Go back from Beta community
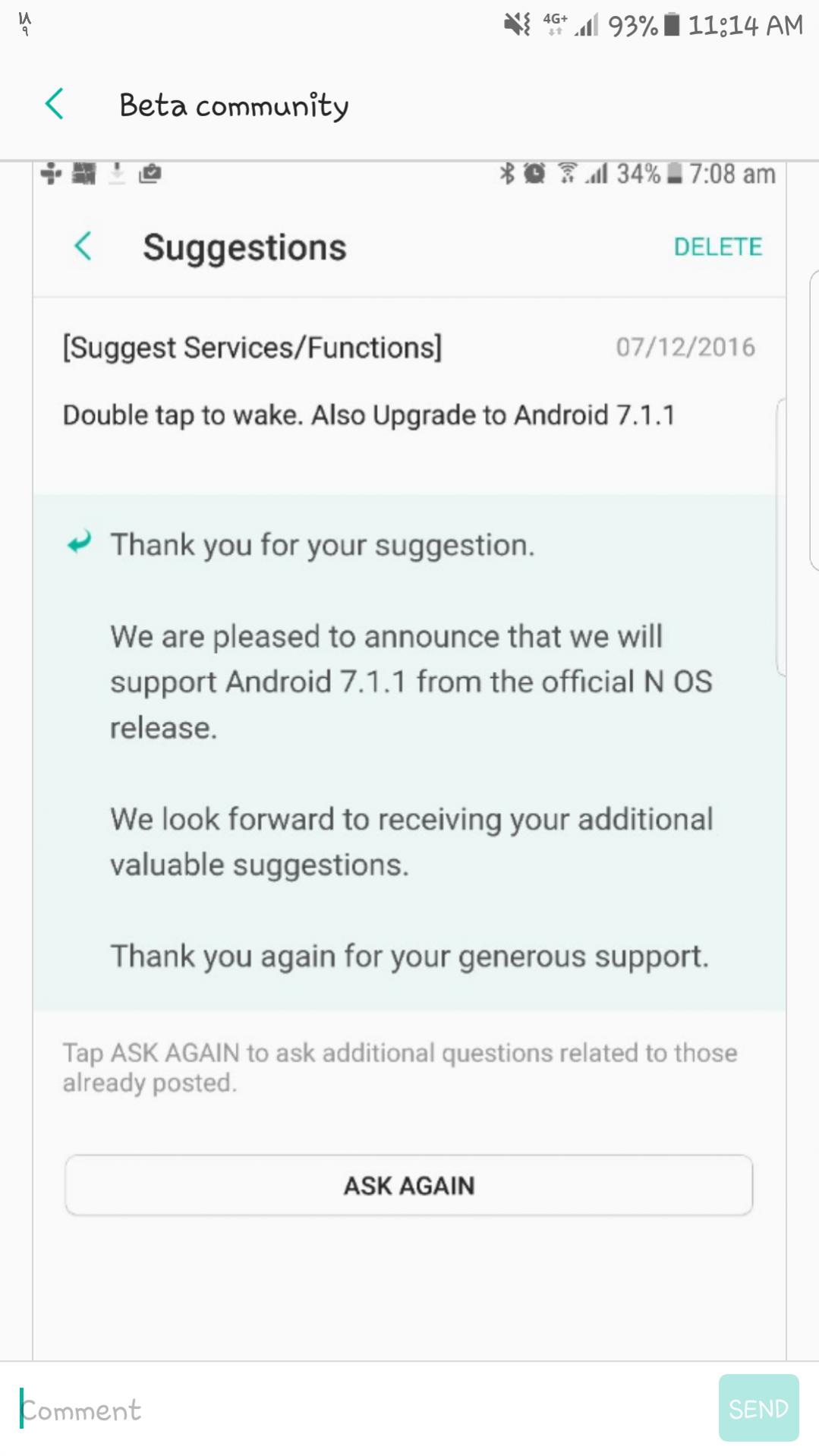 [x=55, y=104]
